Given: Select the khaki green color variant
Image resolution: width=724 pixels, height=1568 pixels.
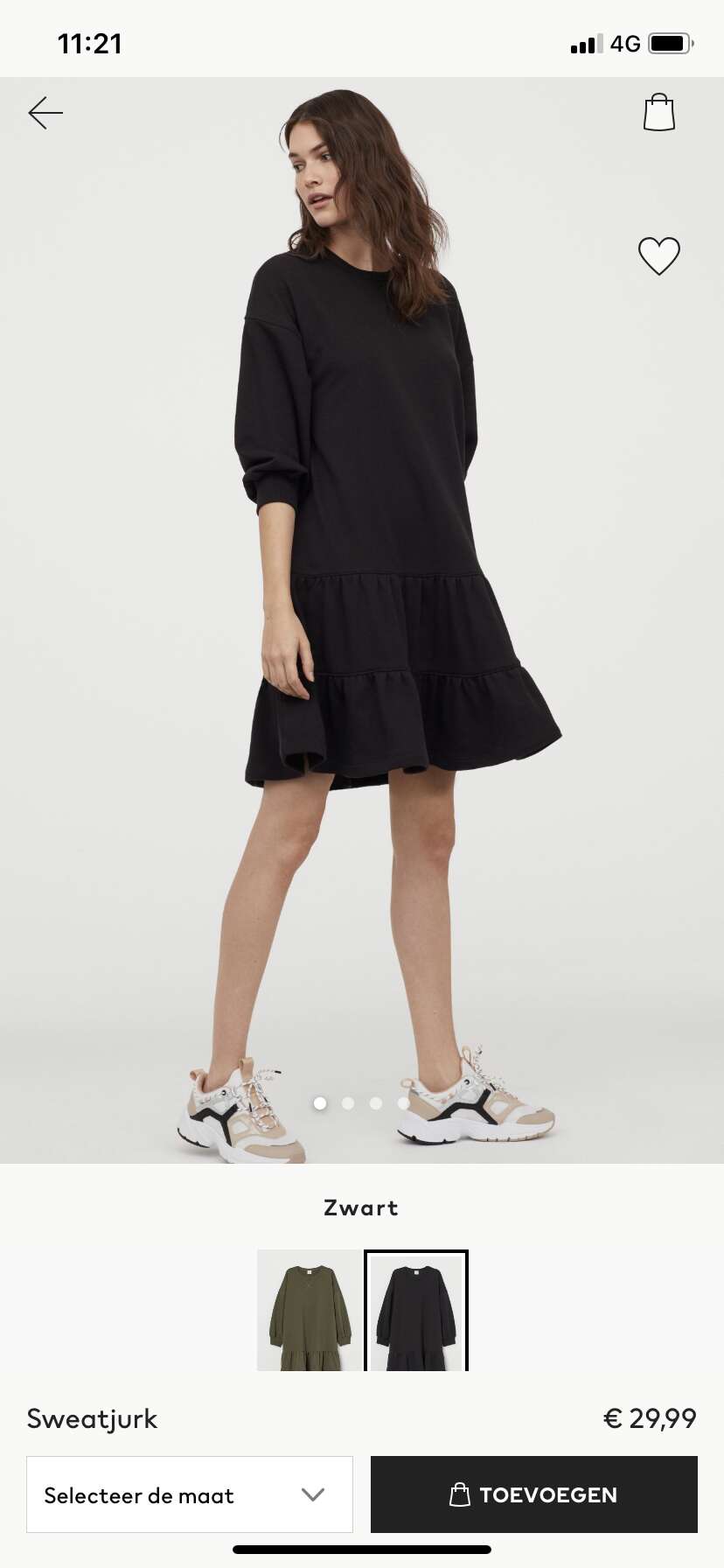Looking at the screenshot, I should coord(309,1310).
